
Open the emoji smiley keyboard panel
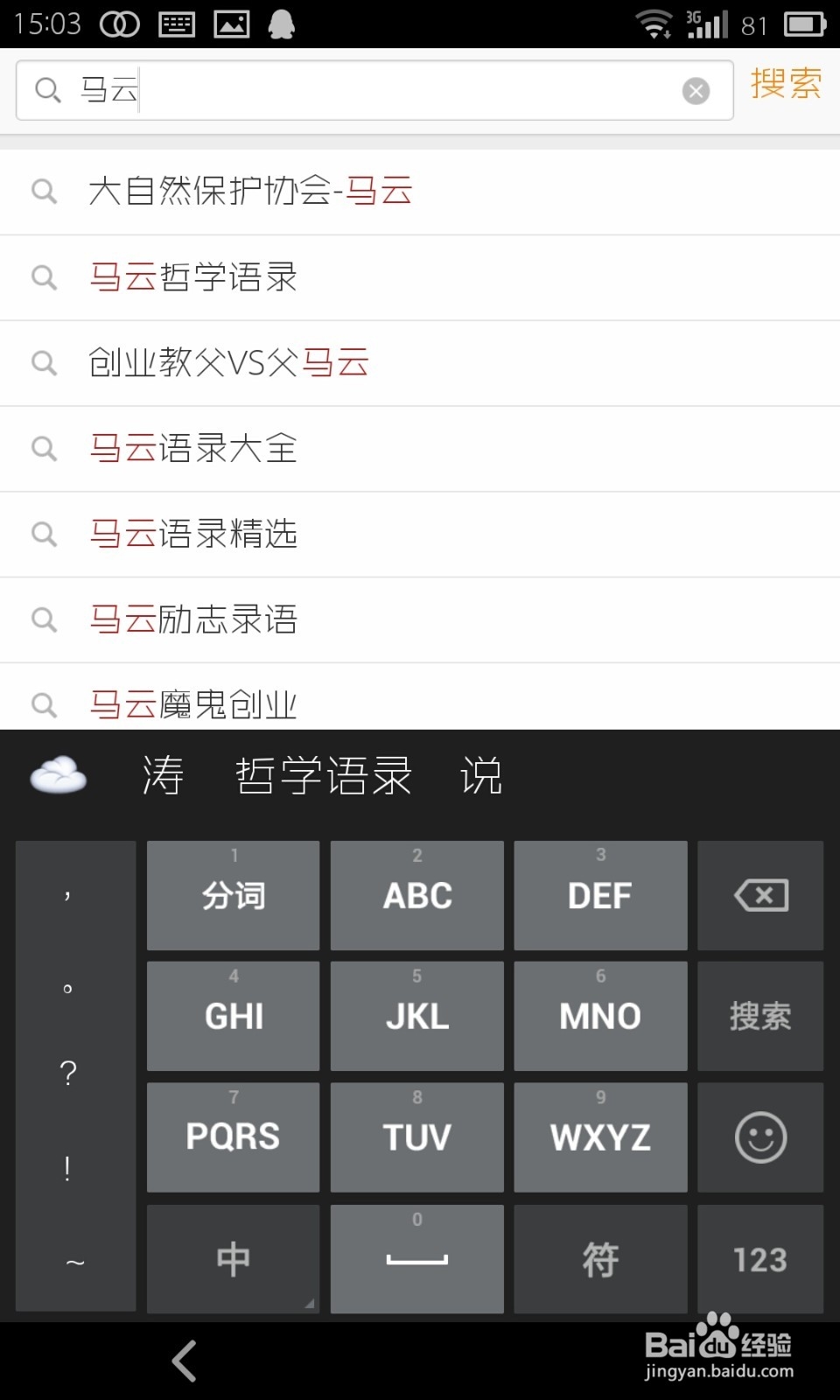[x=759, y=1137]
